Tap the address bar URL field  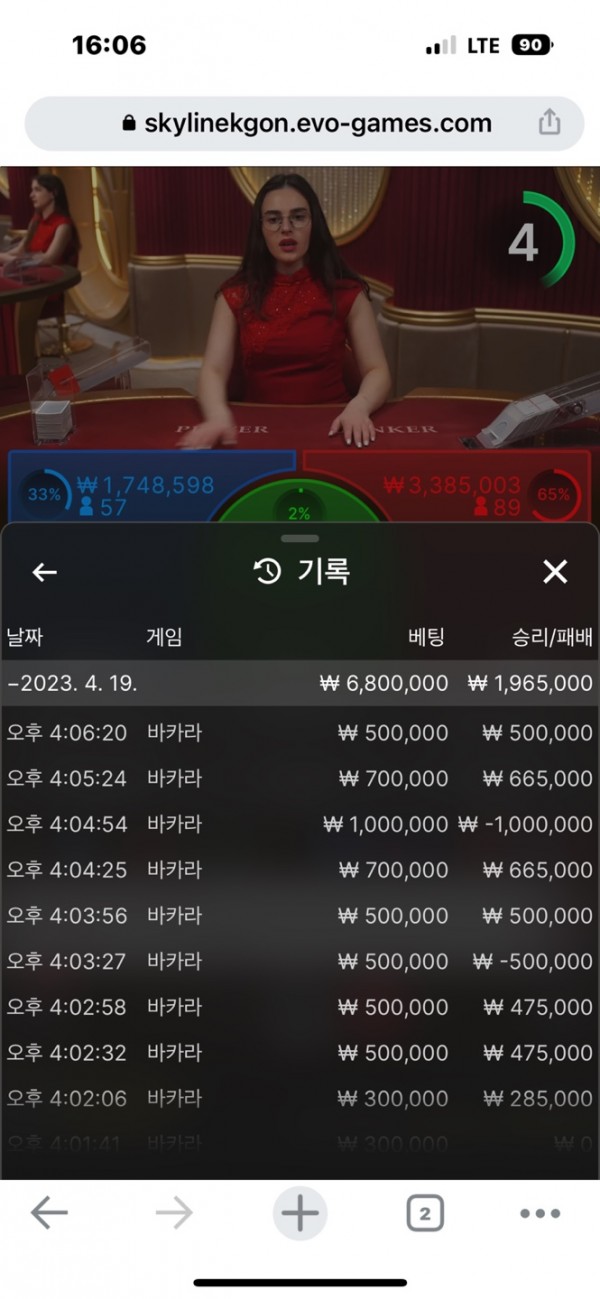[305, 123]
